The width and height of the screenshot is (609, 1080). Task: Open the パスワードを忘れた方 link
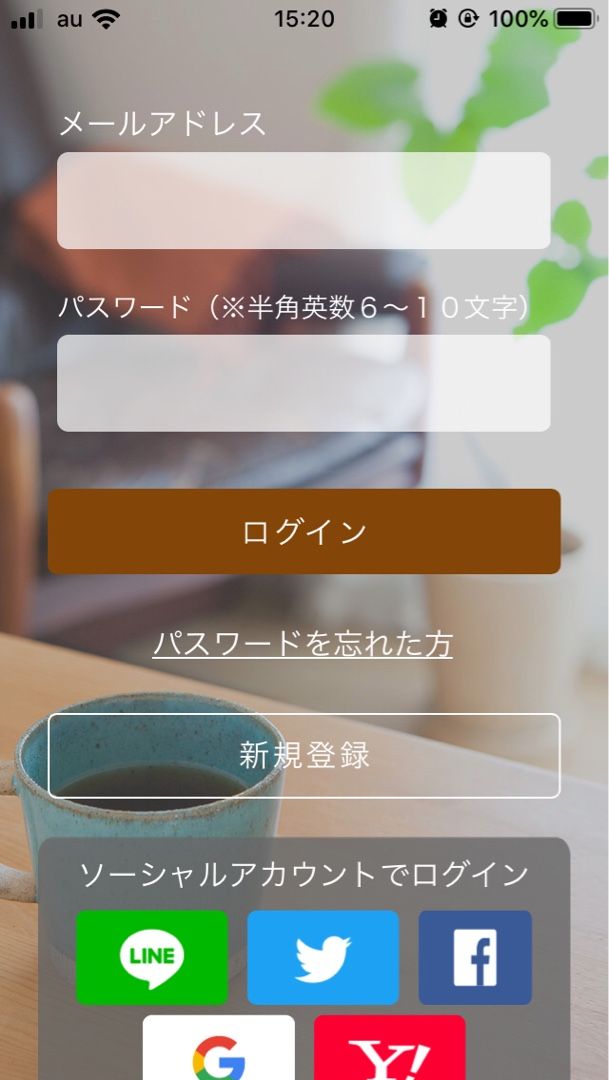[303, 643]
